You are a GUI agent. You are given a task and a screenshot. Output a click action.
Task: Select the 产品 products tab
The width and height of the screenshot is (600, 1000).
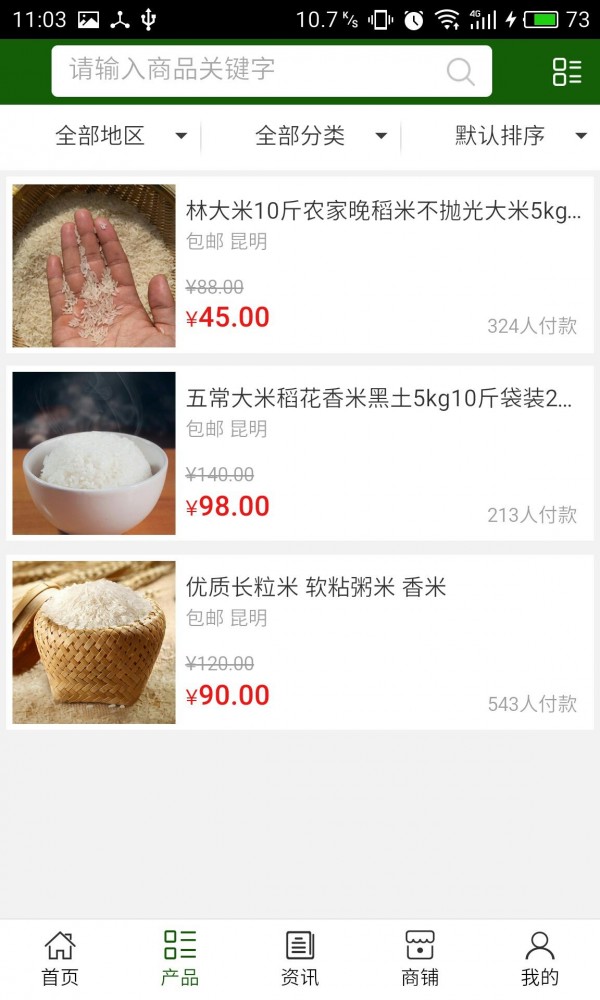180,958
